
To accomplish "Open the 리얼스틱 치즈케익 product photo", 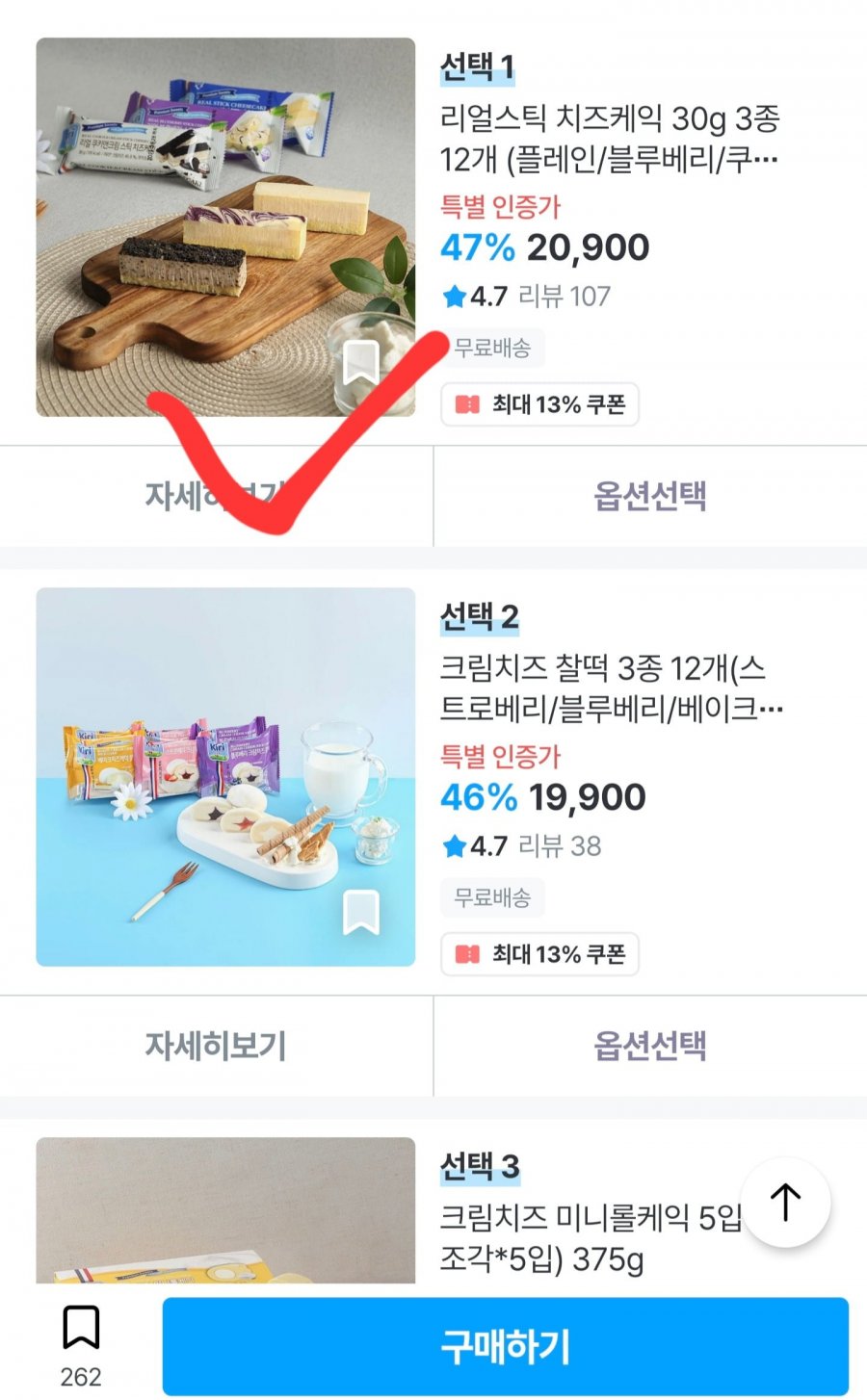I will 225,227.
